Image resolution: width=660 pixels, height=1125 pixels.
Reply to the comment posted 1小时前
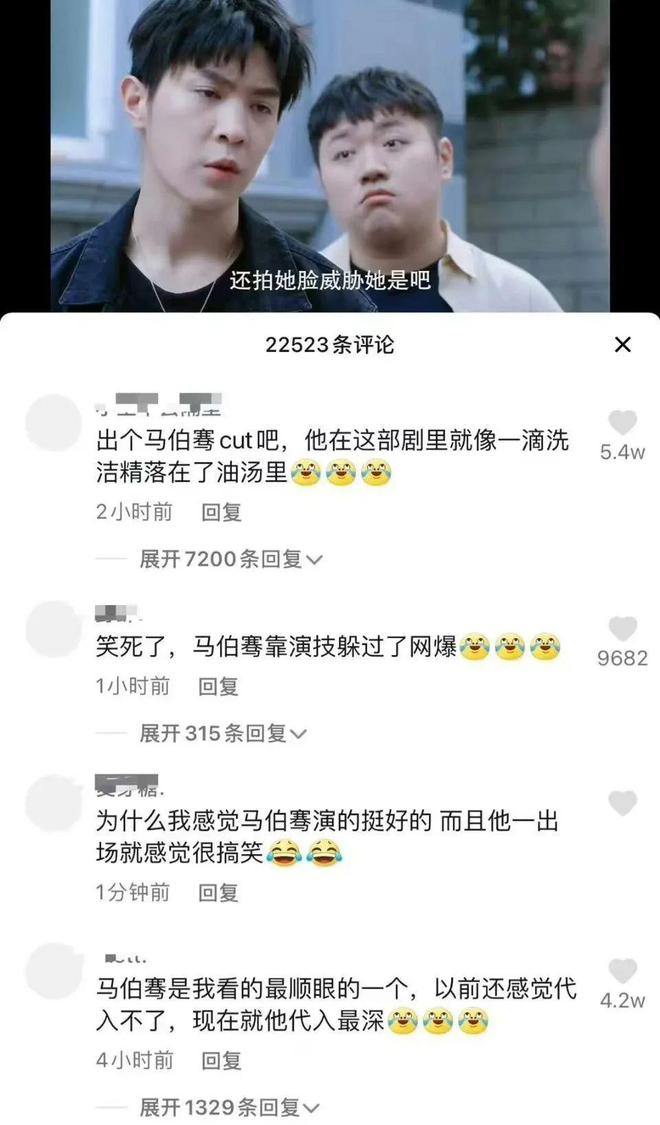pyautogui.click(x=218, y=686)
